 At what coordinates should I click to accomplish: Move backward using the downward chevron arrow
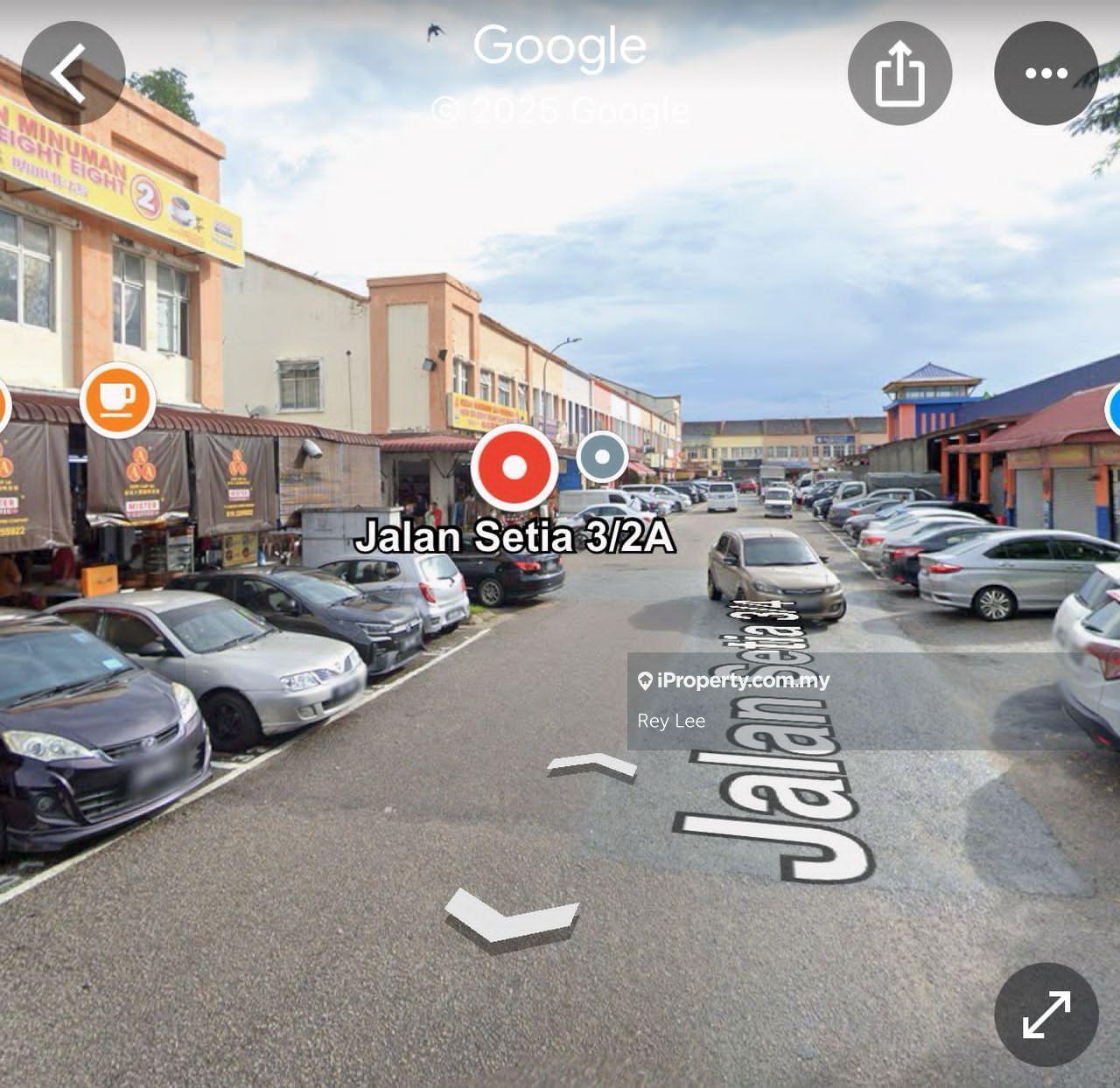tap(511, 916)
